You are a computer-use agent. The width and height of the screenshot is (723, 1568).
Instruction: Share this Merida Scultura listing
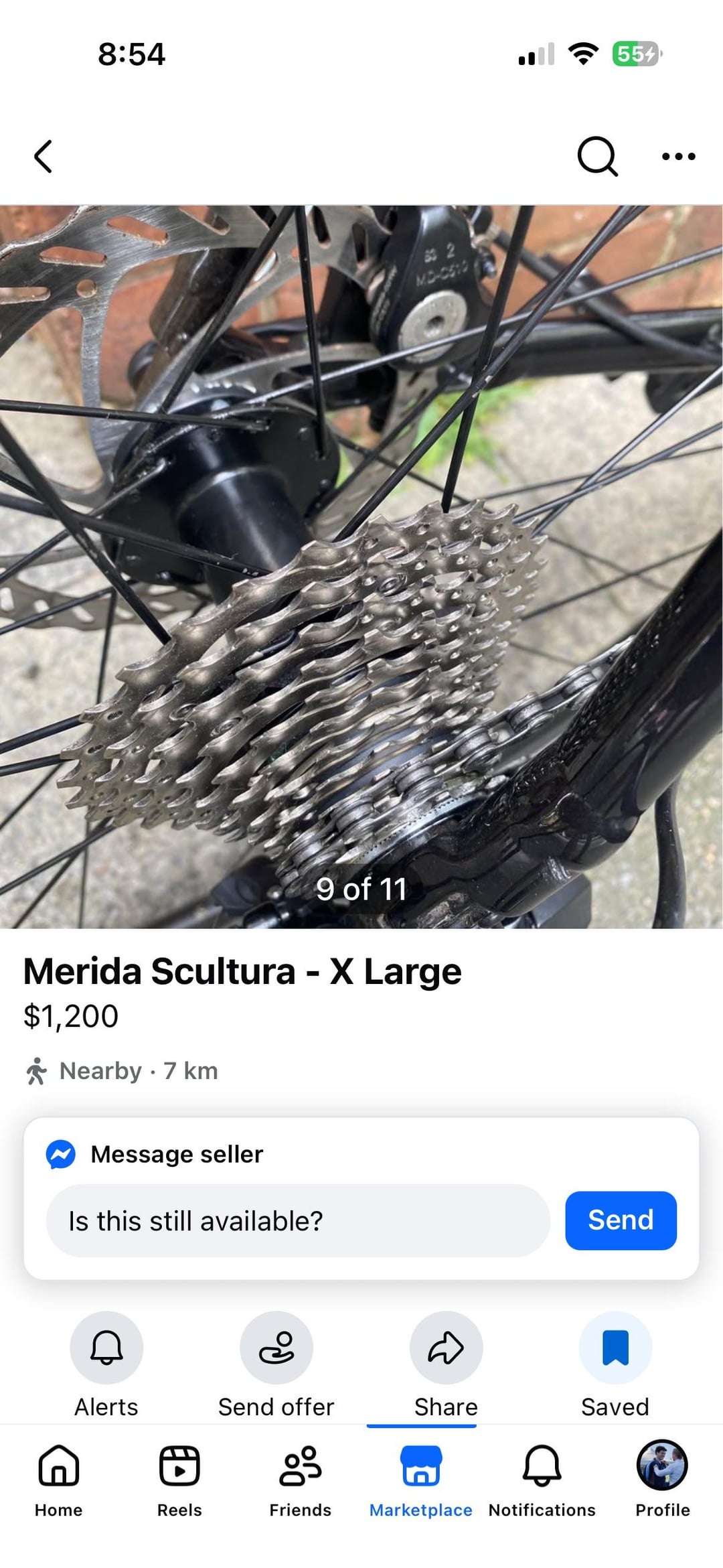[446, 1348]
